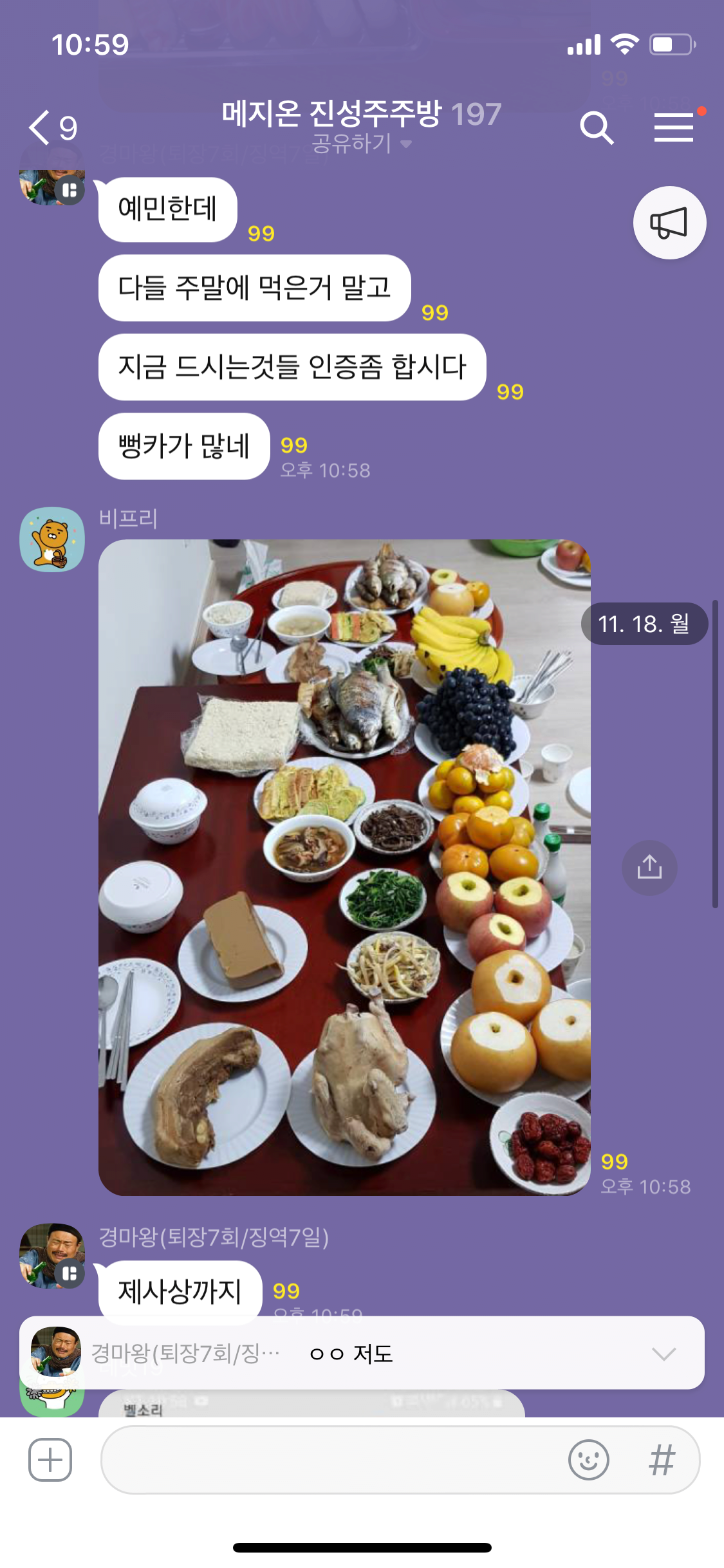Focus the message input field
This screenshot has height=1568, width=724.
click(x=328, y=1460)
